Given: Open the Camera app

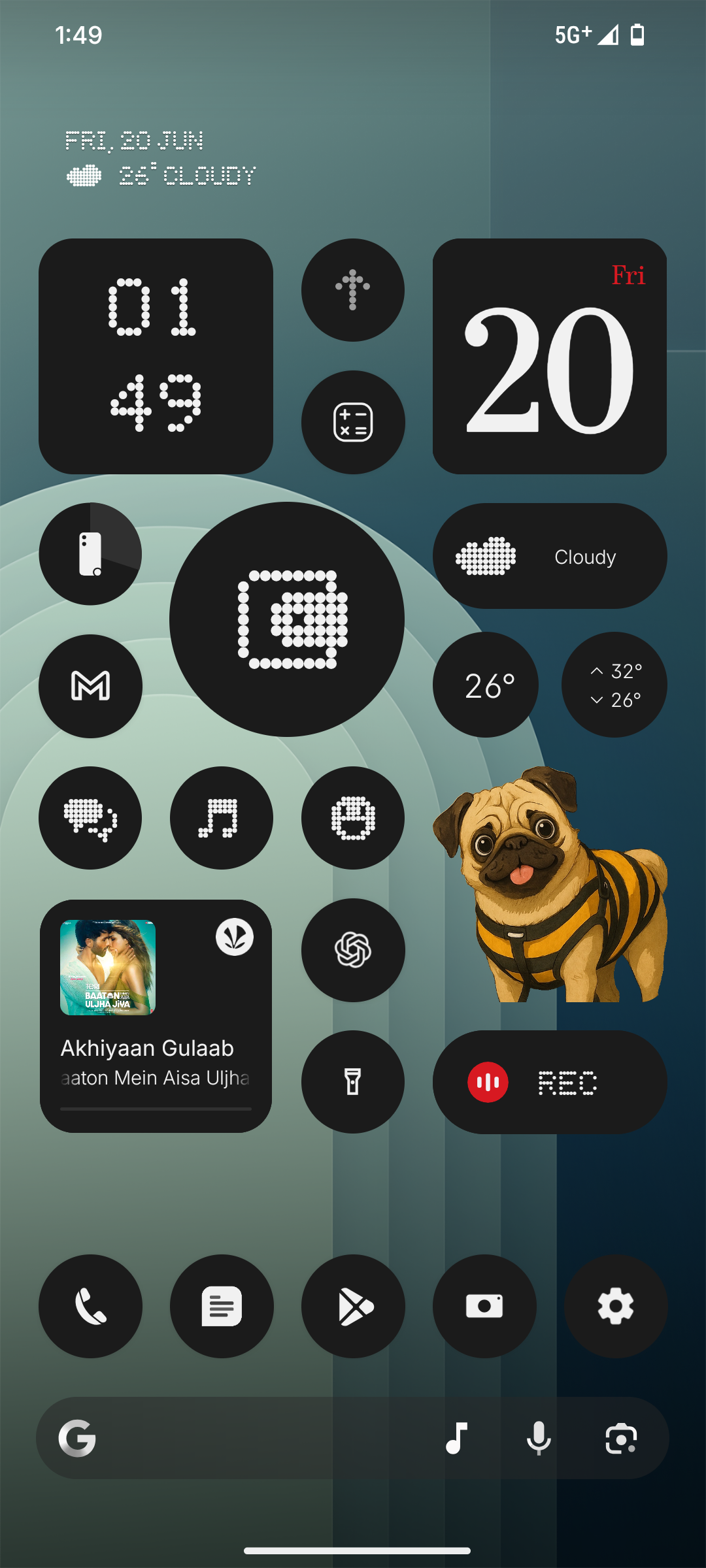Looking at the screenshot, I should tap(484, 1306).
